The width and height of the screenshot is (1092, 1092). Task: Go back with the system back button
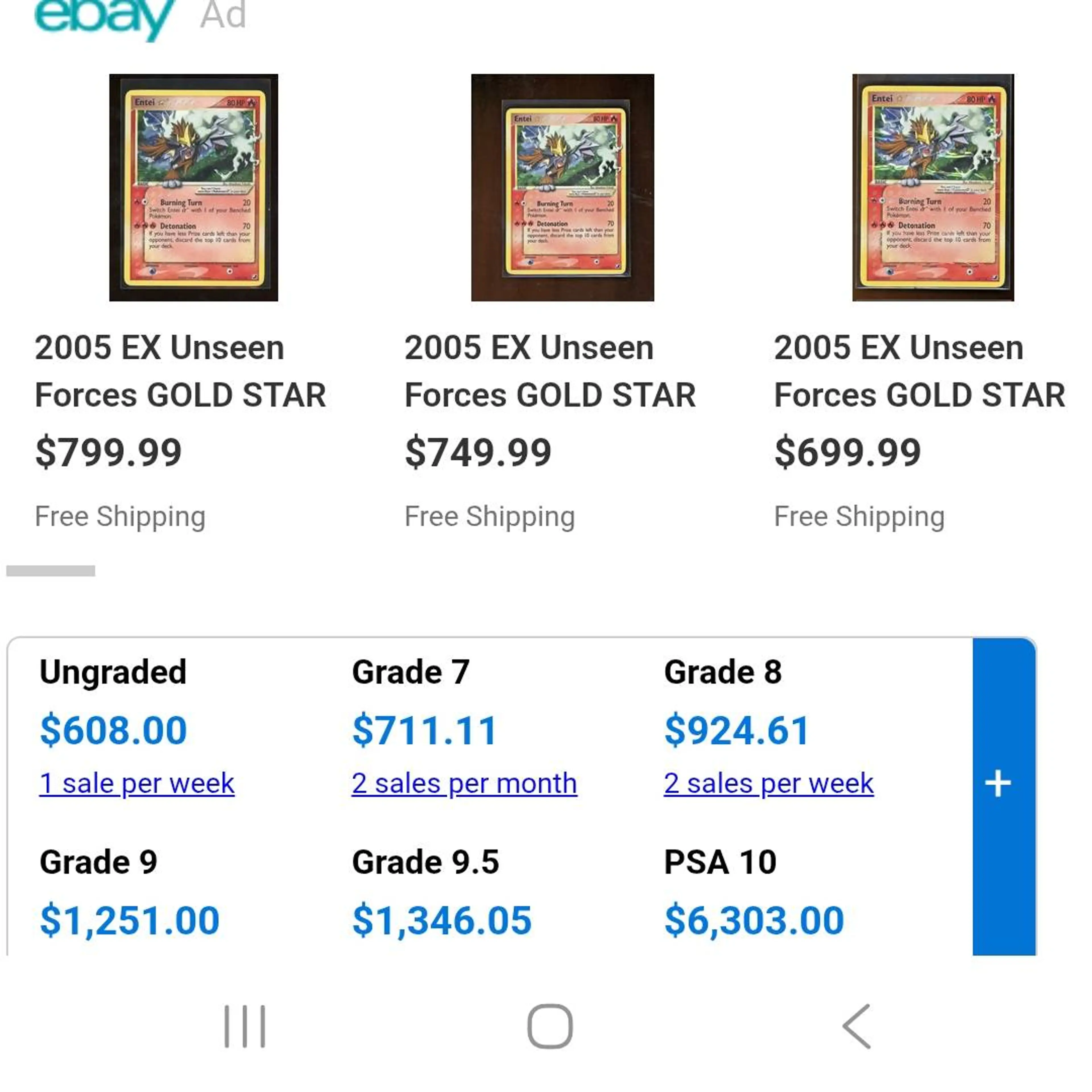(x=857, y=1026)
